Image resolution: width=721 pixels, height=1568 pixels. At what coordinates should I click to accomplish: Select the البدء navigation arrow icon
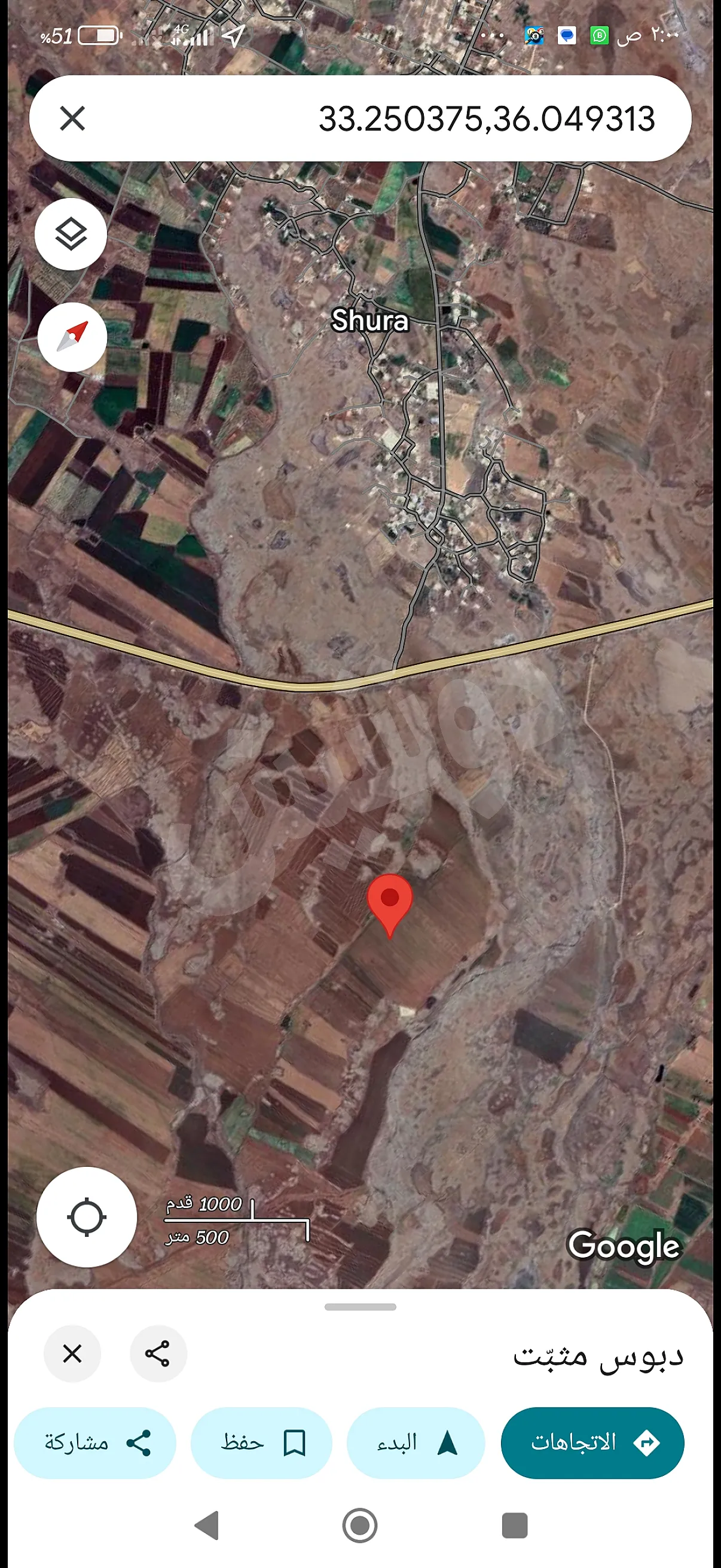(x=448, y=1442)
